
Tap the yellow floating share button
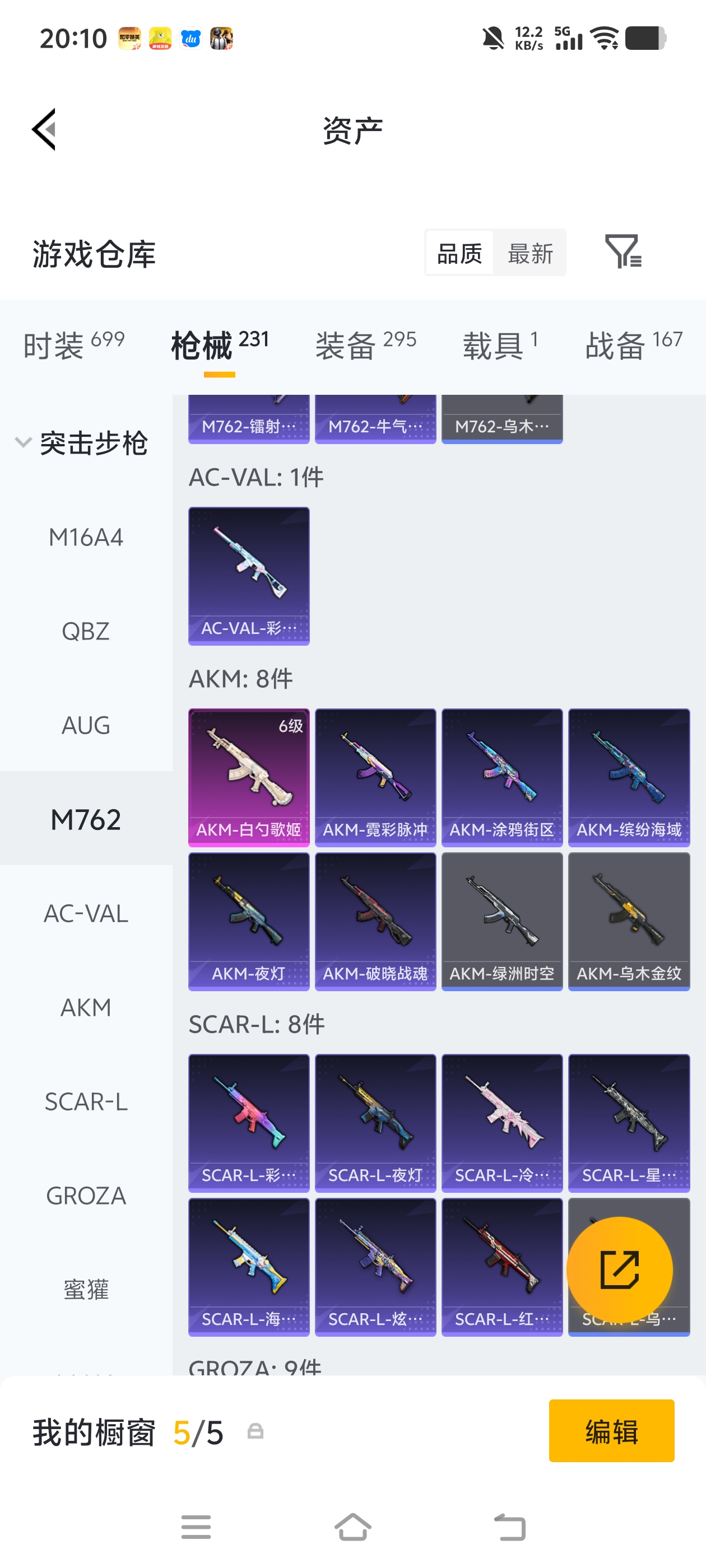tap(620, 1269)
